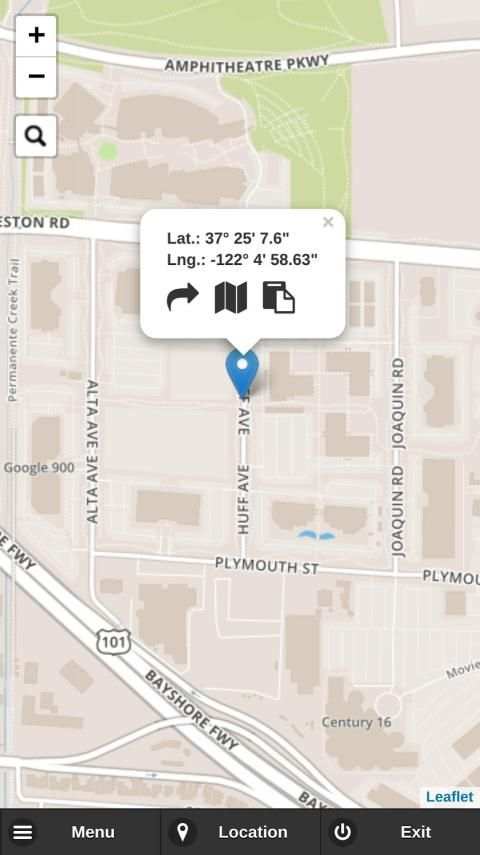Open the folded map icon in popup
480x855 pixels.
tap(231, 297)
